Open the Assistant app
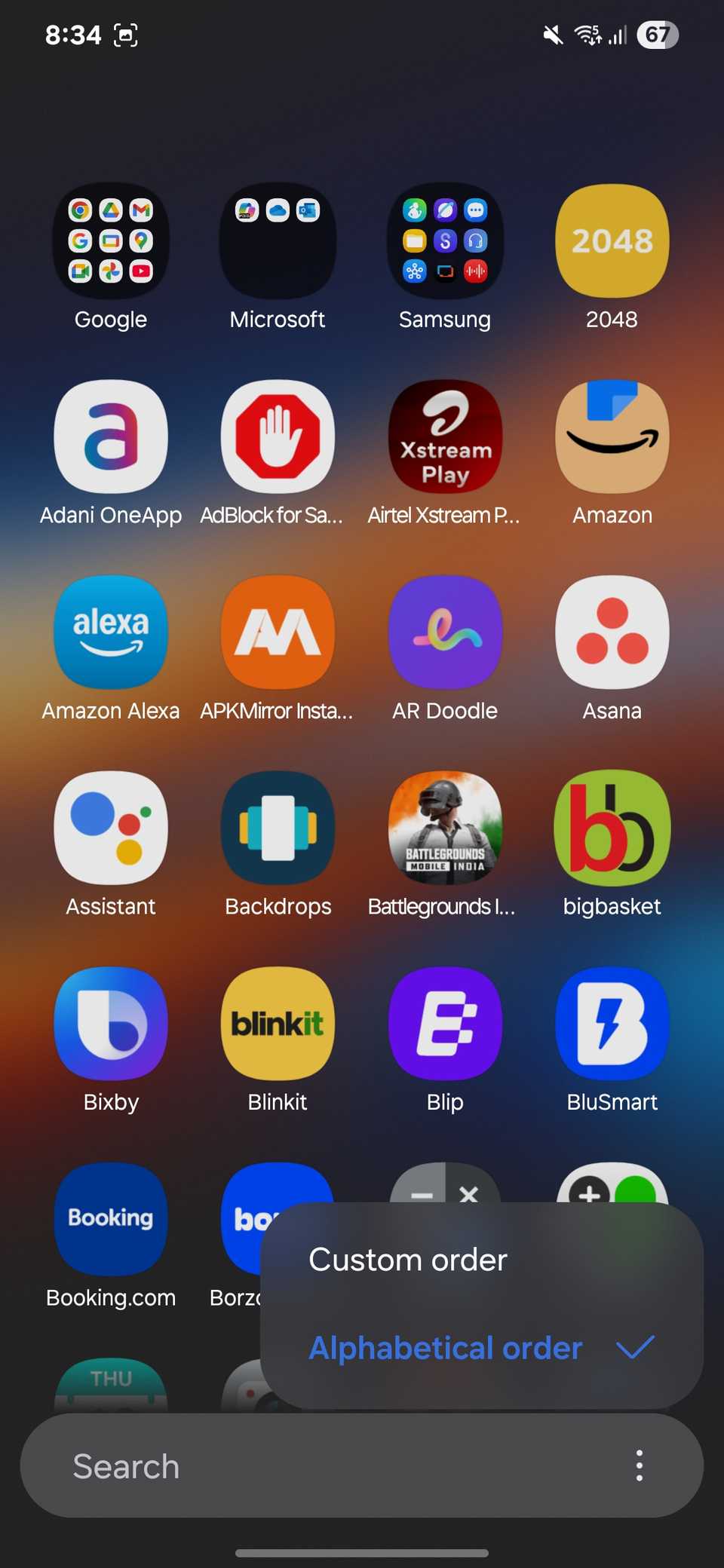This screenshot has height=1568, width=724. pyautogui.click(x=111, y=829)
